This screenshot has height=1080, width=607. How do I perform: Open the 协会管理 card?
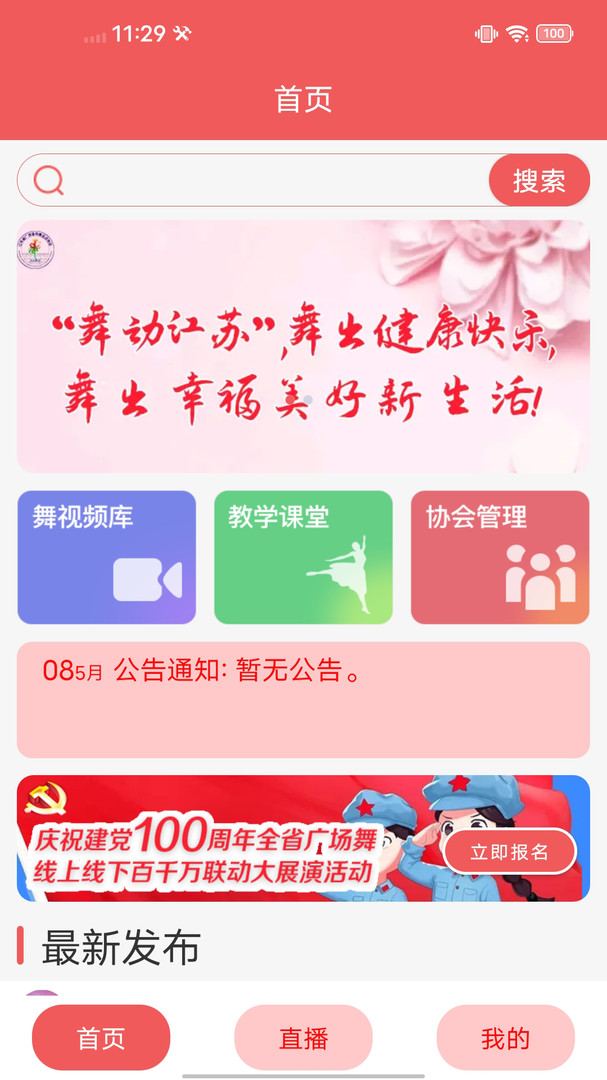pos(500,557)
